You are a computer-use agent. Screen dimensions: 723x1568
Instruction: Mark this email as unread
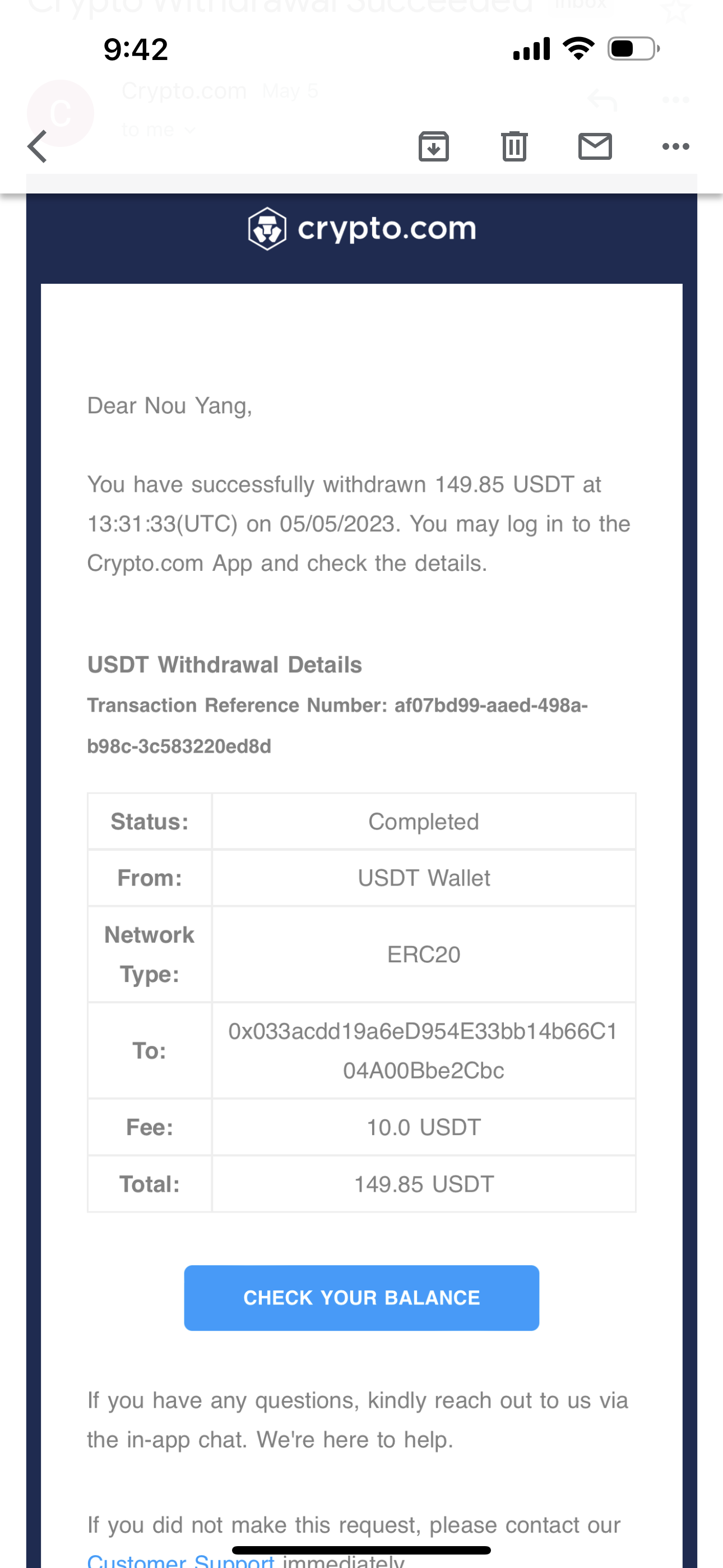coord(595,147)
